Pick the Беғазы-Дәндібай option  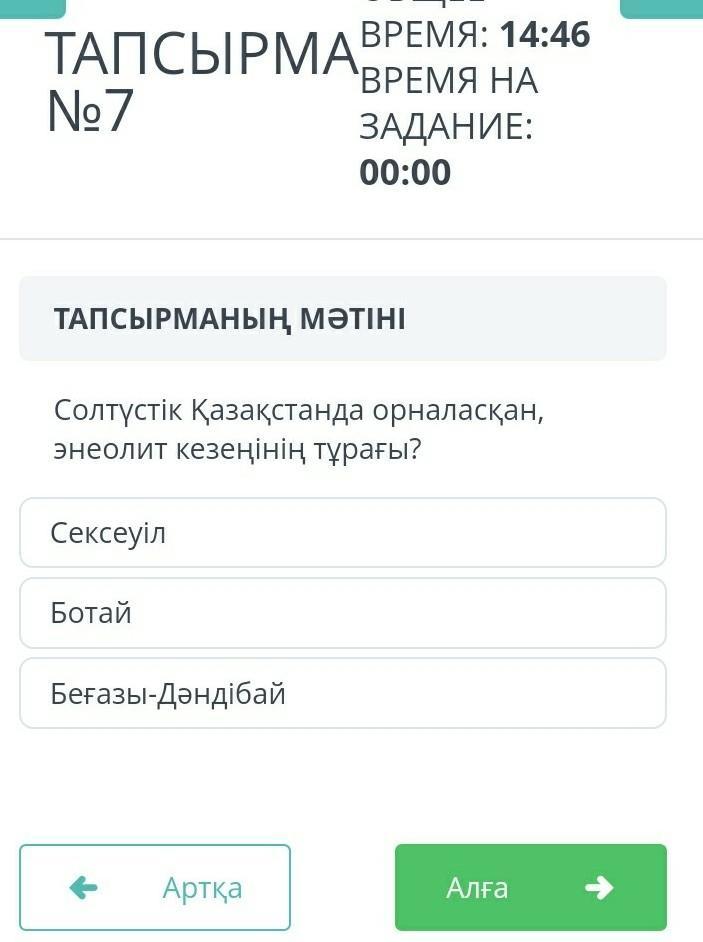coord(342,693)
